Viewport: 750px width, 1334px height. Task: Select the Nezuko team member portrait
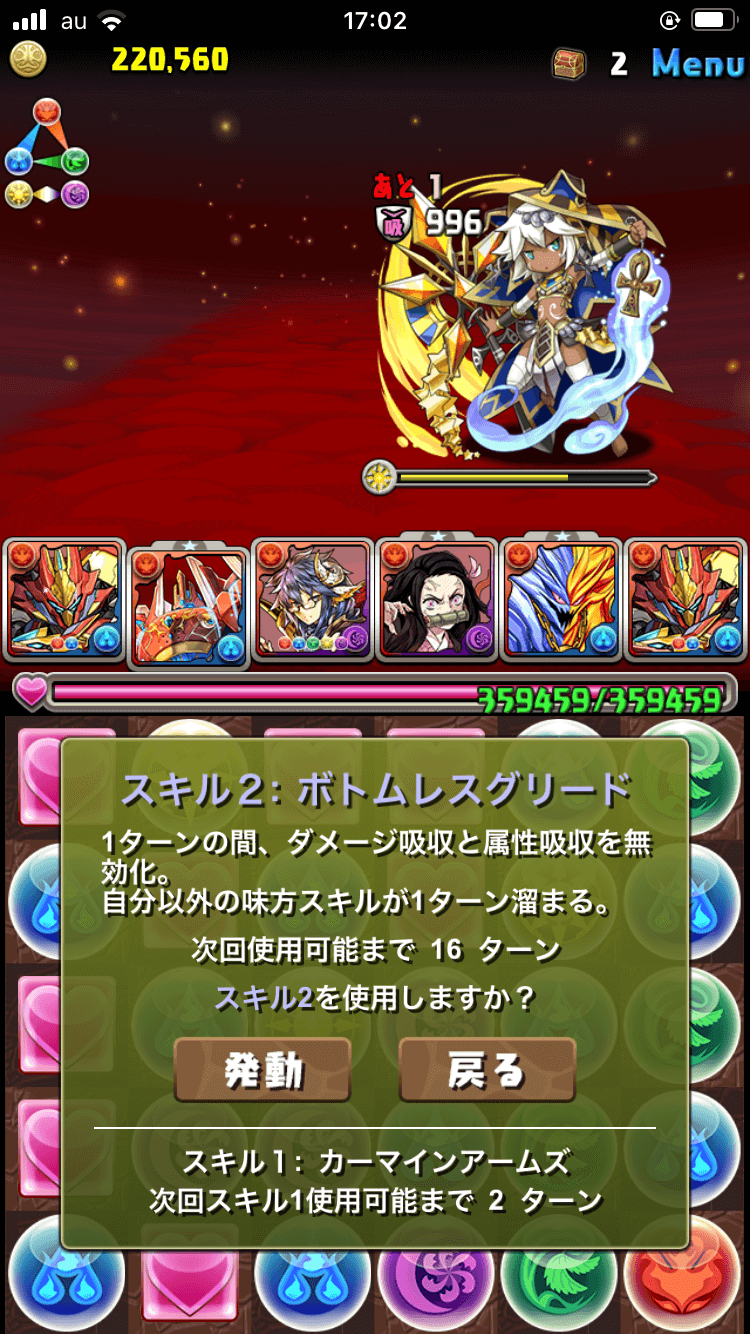(436, 599)
